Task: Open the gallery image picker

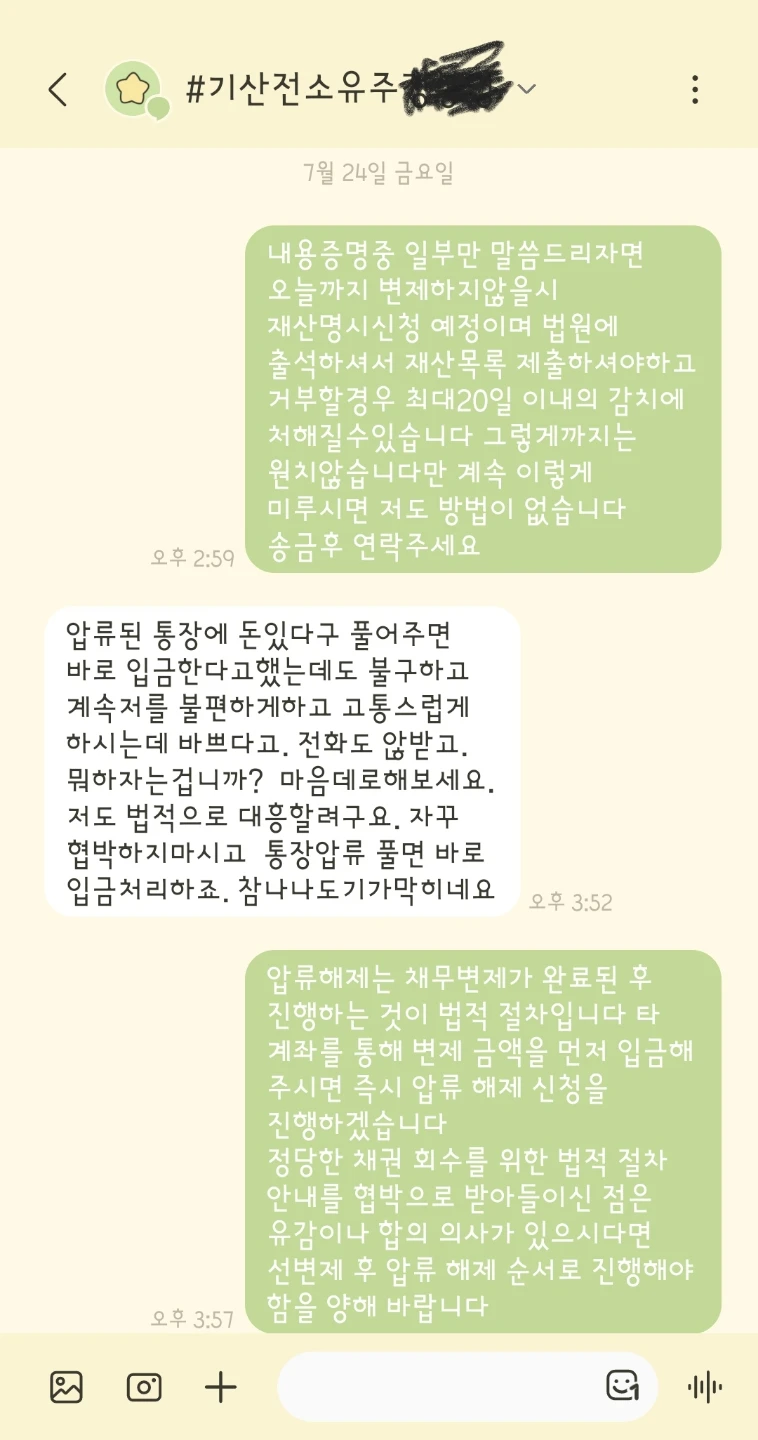Action: coord(66,1387)
